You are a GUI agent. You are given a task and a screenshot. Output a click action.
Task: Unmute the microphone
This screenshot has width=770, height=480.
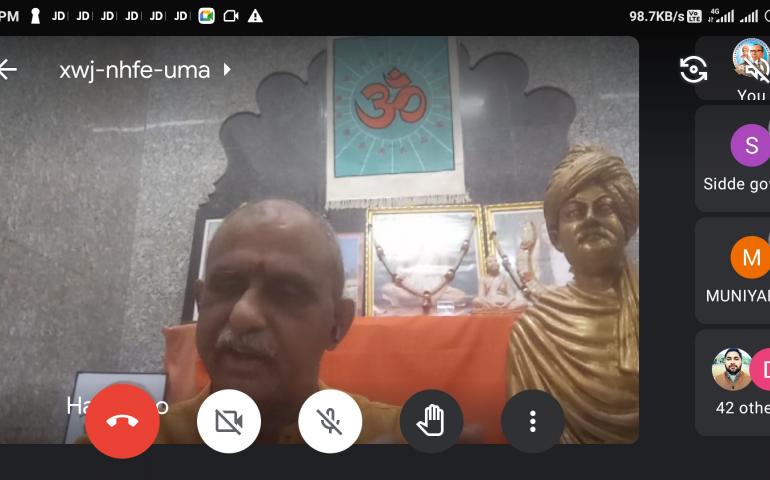click(330, 421)
